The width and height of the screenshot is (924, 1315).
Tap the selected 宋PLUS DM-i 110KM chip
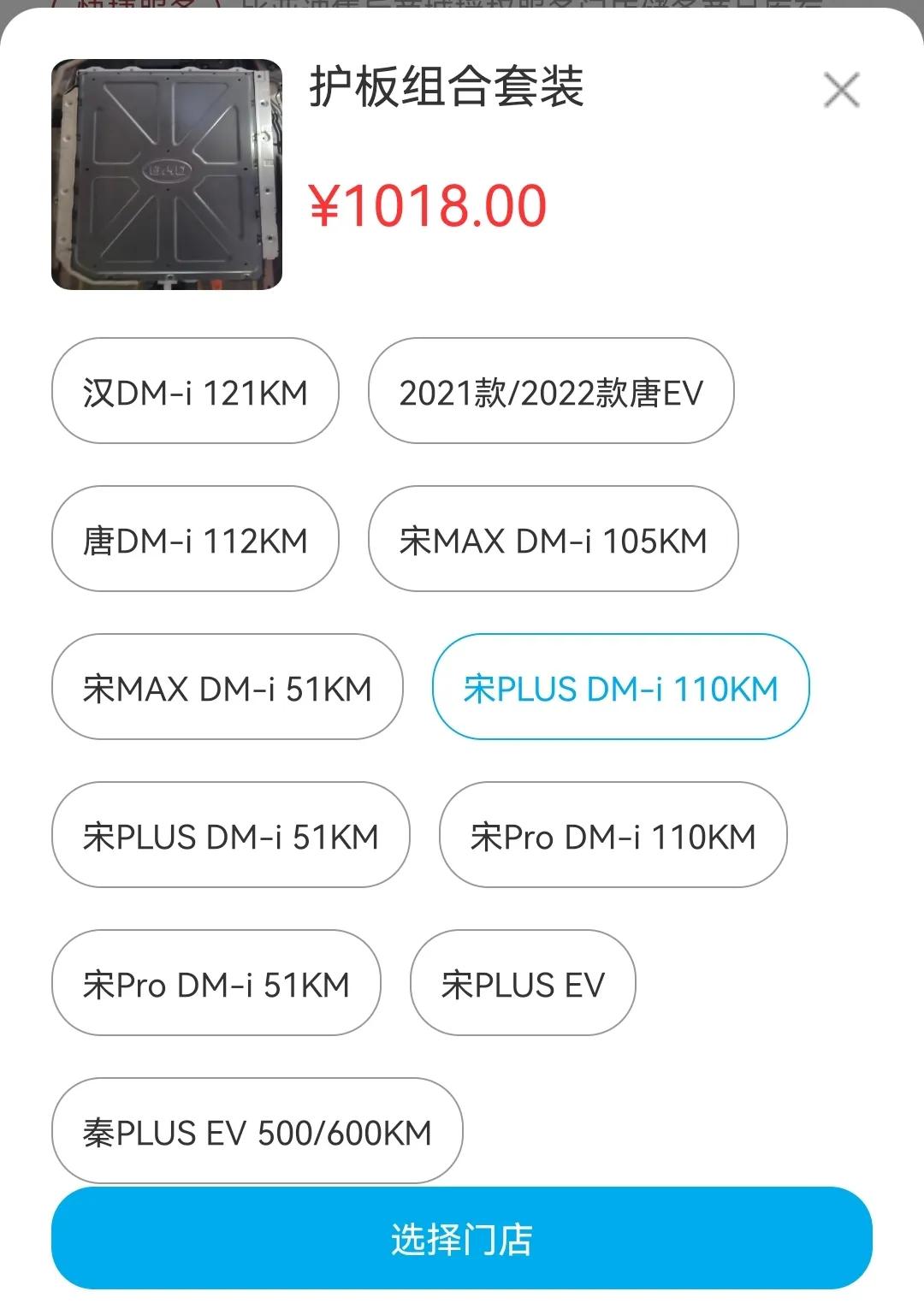(620, 688)
